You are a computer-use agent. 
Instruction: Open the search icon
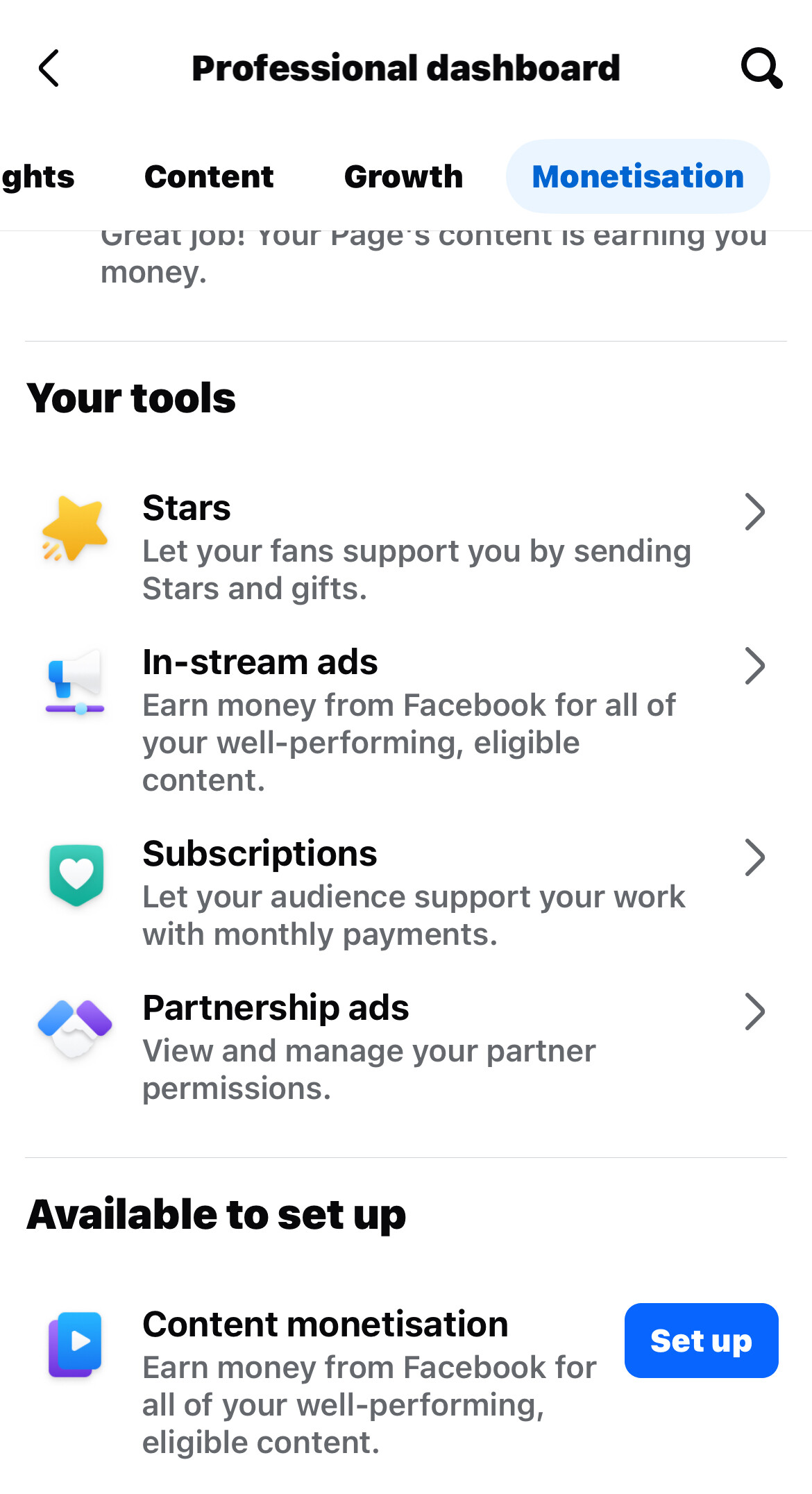[761, 68]
